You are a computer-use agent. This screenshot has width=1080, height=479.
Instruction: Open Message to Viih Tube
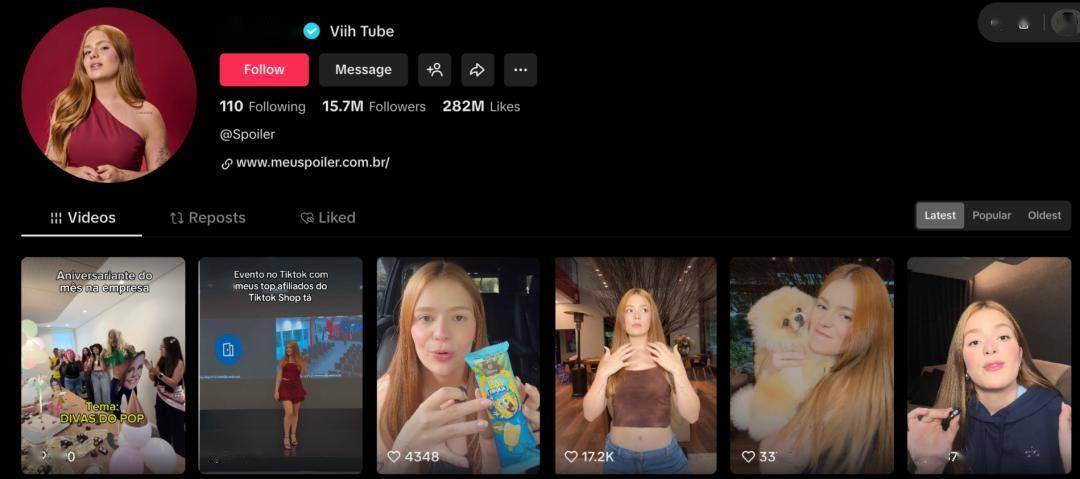[363, 70]
